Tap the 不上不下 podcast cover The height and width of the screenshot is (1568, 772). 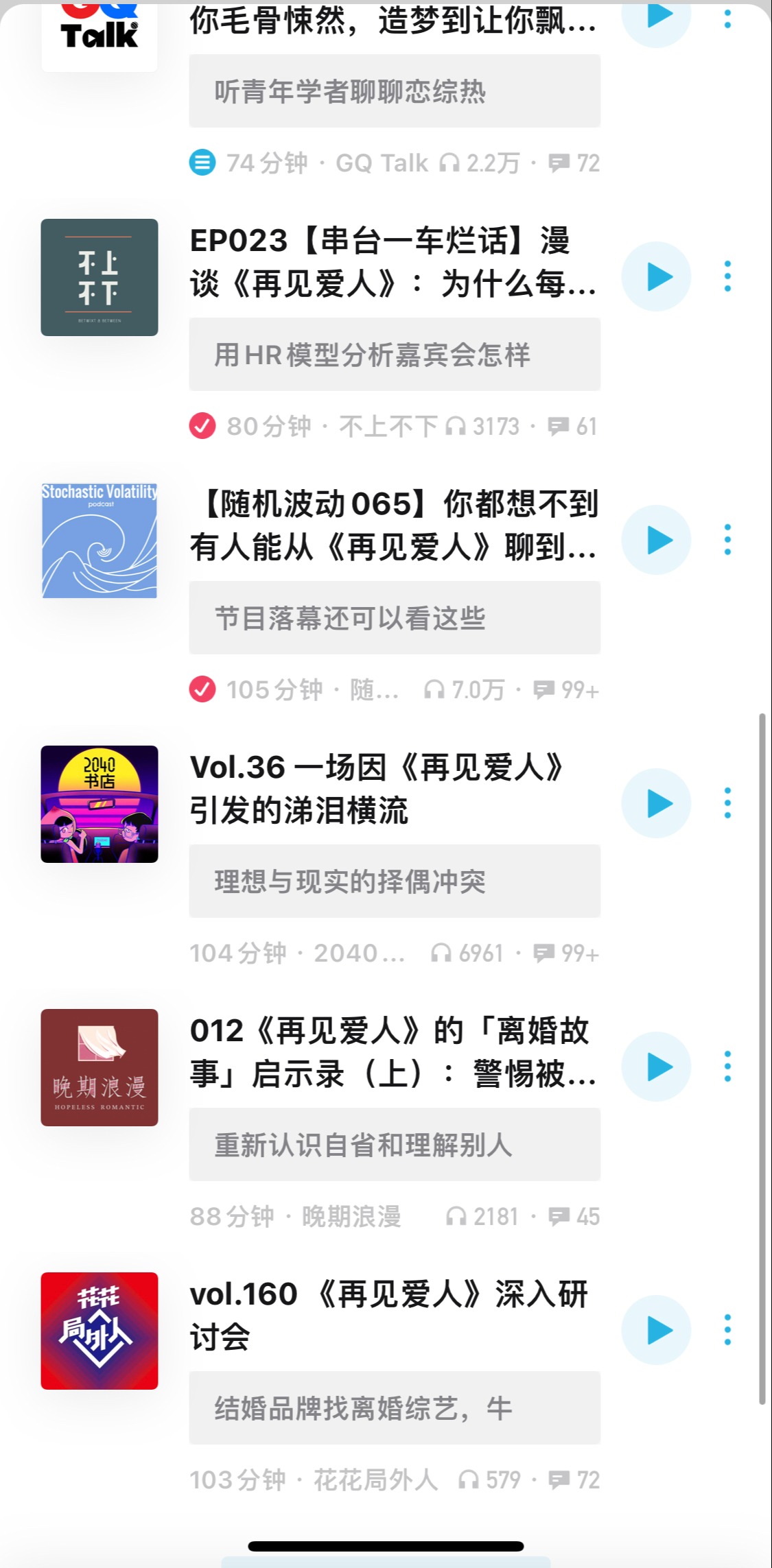[x=100, y=277]
